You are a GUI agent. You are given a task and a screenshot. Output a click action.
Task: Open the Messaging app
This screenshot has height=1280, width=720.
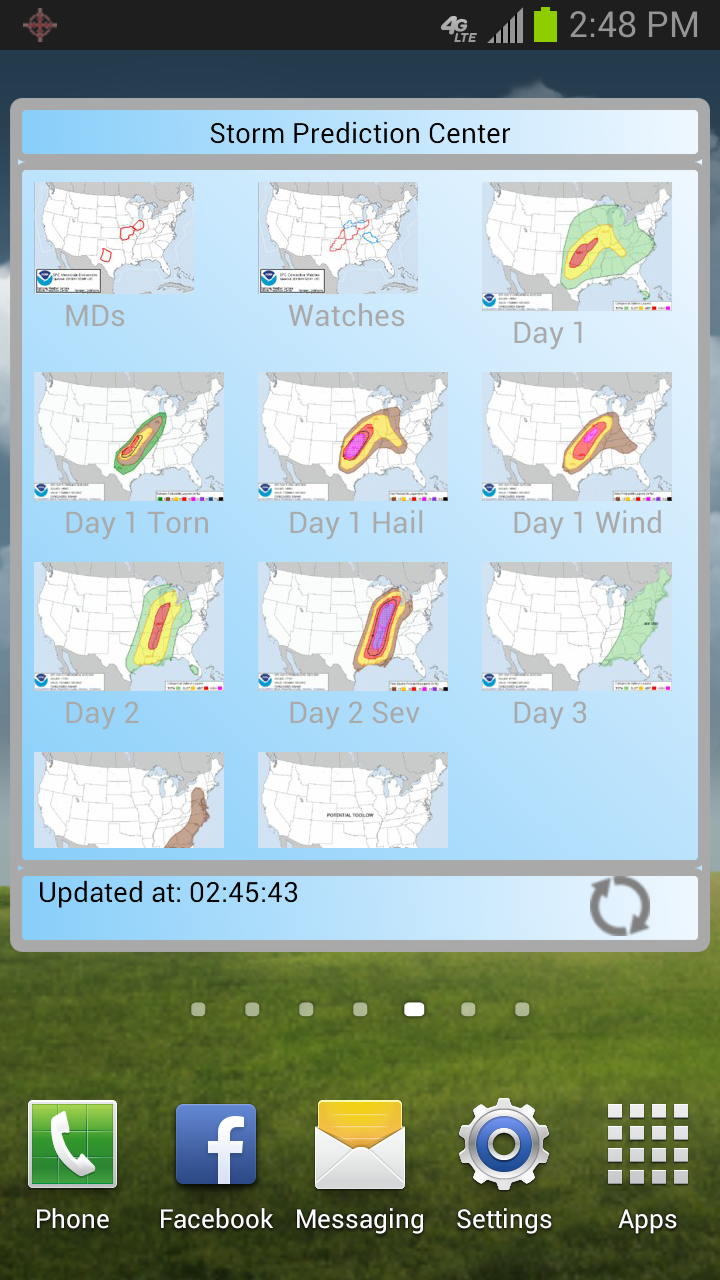(360, 1144)
